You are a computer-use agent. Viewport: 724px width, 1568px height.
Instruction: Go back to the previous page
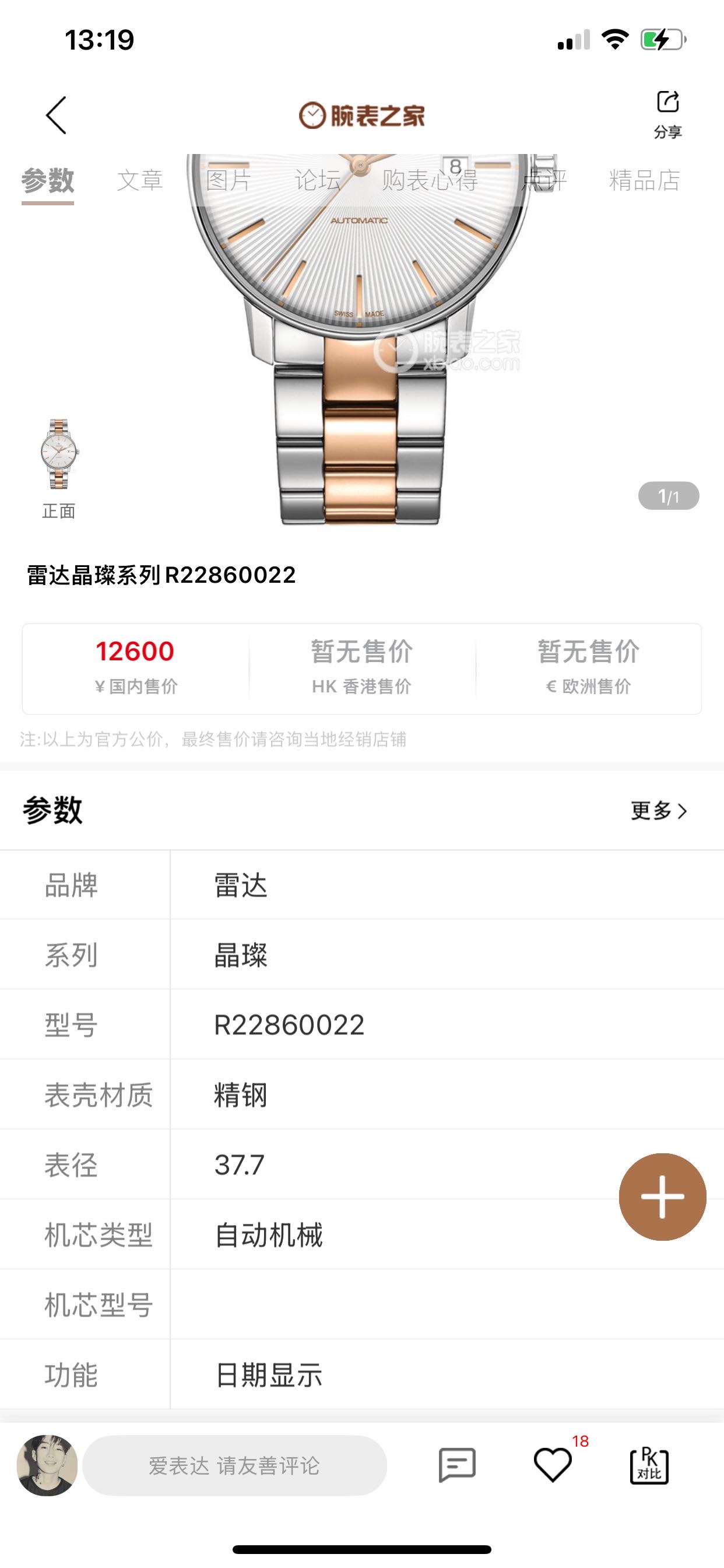click(x=56, y=115)
